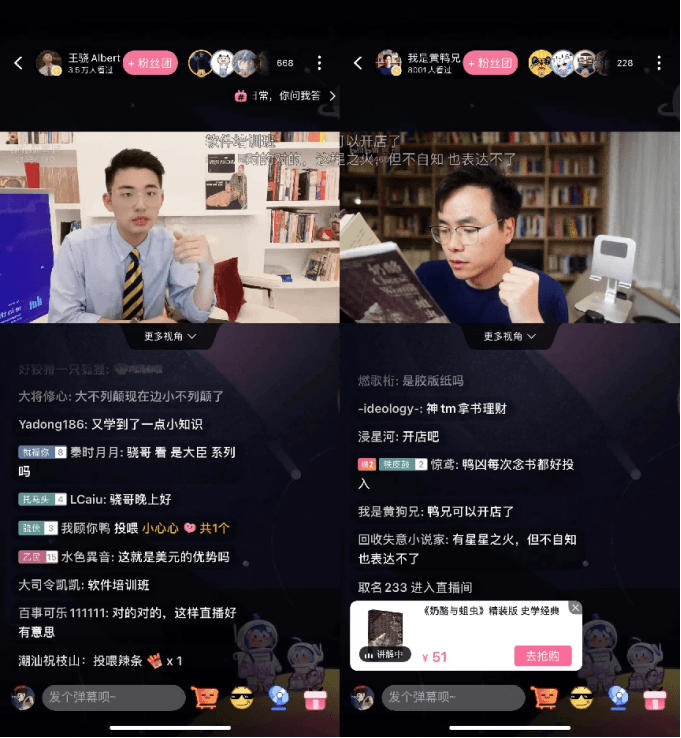
Task: Open the shopping cart in 王骁Albert's stream
Action: point(204,697)
